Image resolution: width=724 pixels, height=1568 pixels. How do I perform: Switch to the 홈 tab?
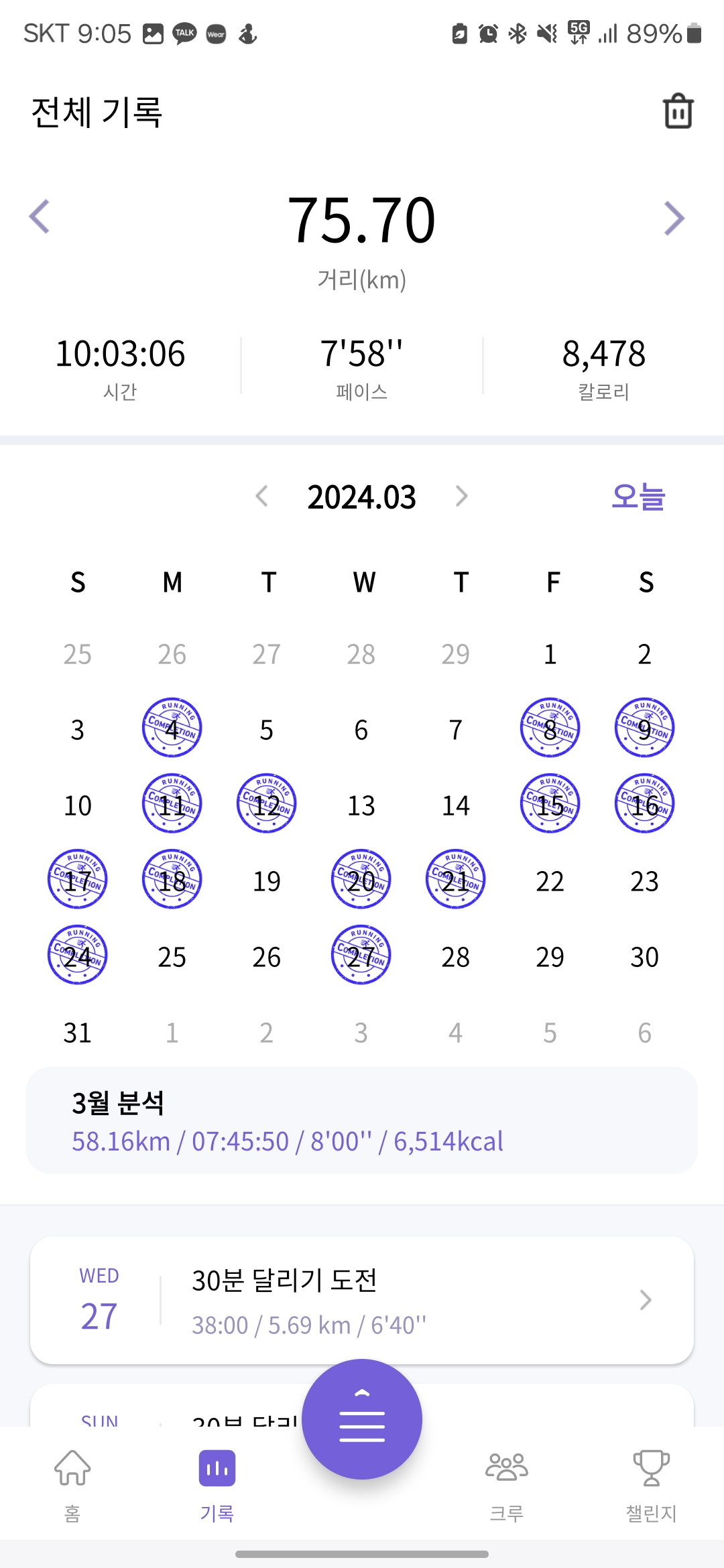72,1484
